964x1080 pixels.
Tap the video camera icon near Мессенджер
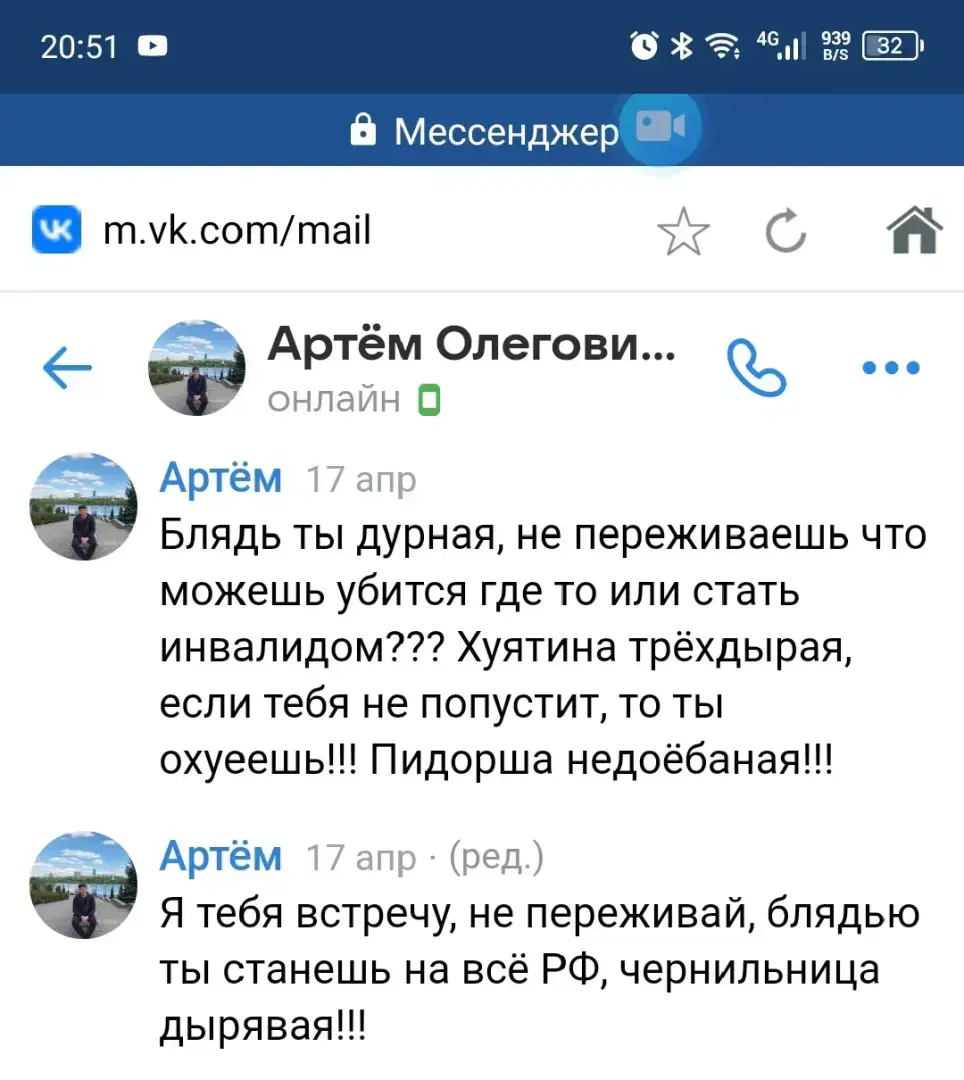[x=660, y=127]
